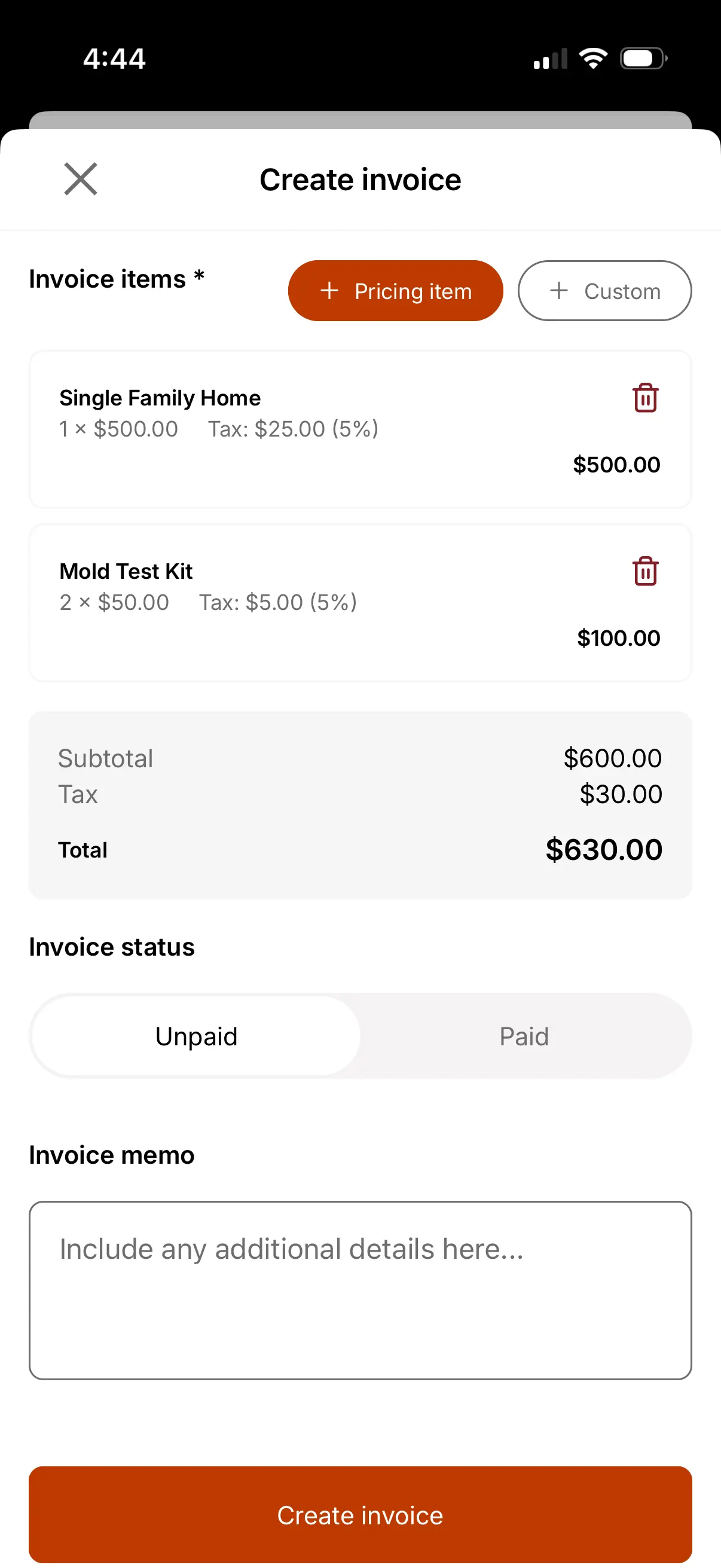The height and width of the screenshot is (1568, 721).
Task: Click the plus icon on Pricing item
Action: 329,291
